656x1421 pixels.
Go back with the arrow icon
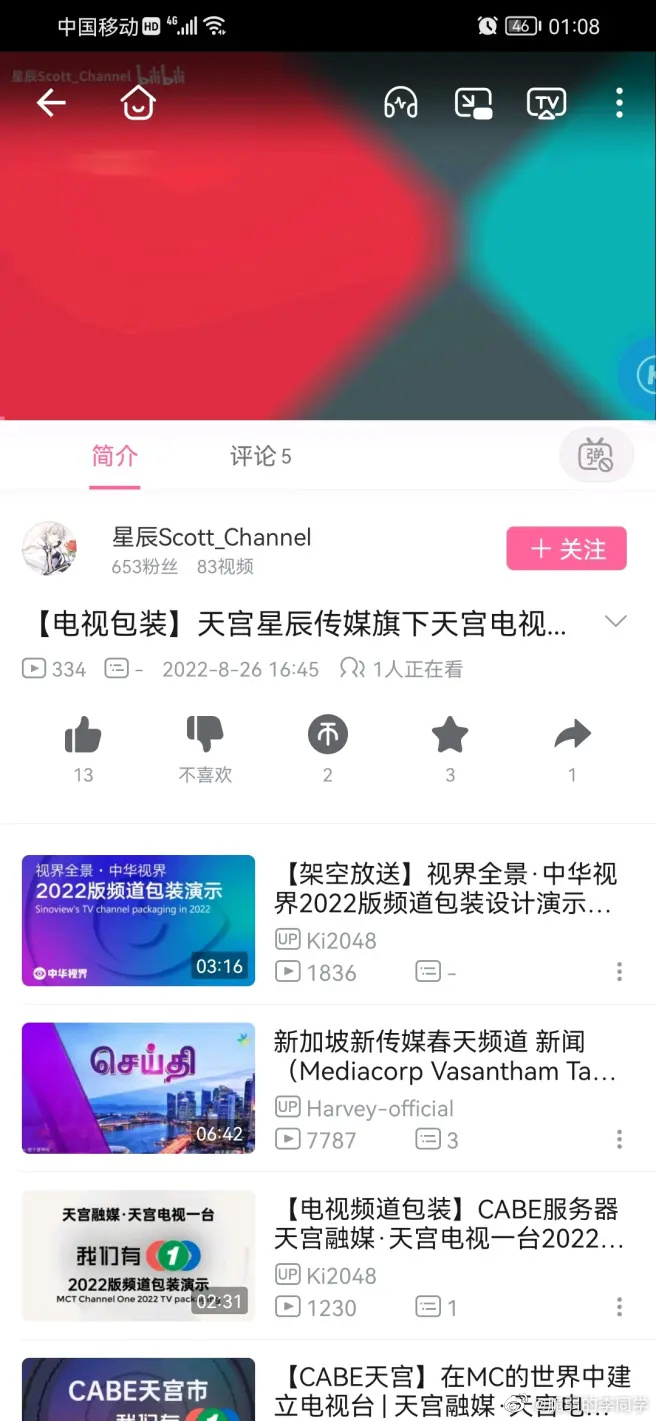50,103
